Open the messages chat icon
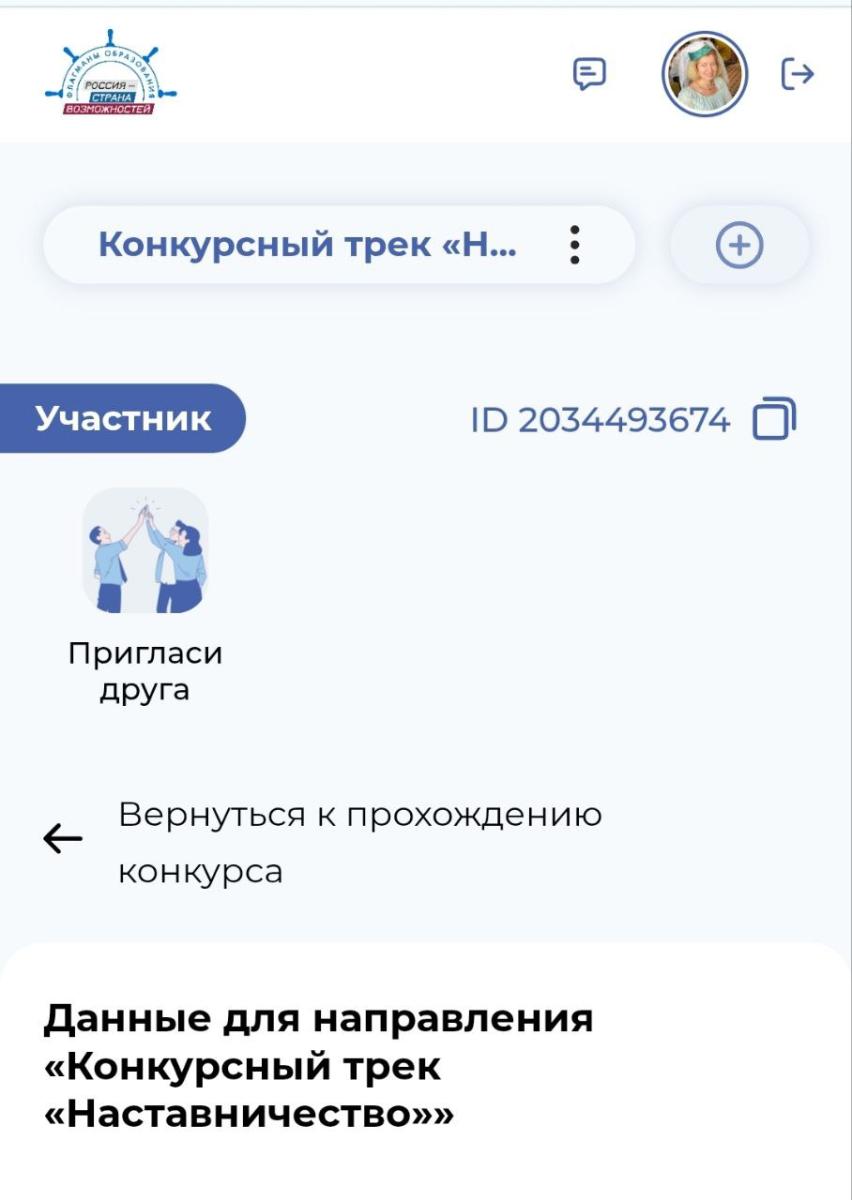Image resolution: width=852 pixels, height=1200 pixels. click(589, 75)
